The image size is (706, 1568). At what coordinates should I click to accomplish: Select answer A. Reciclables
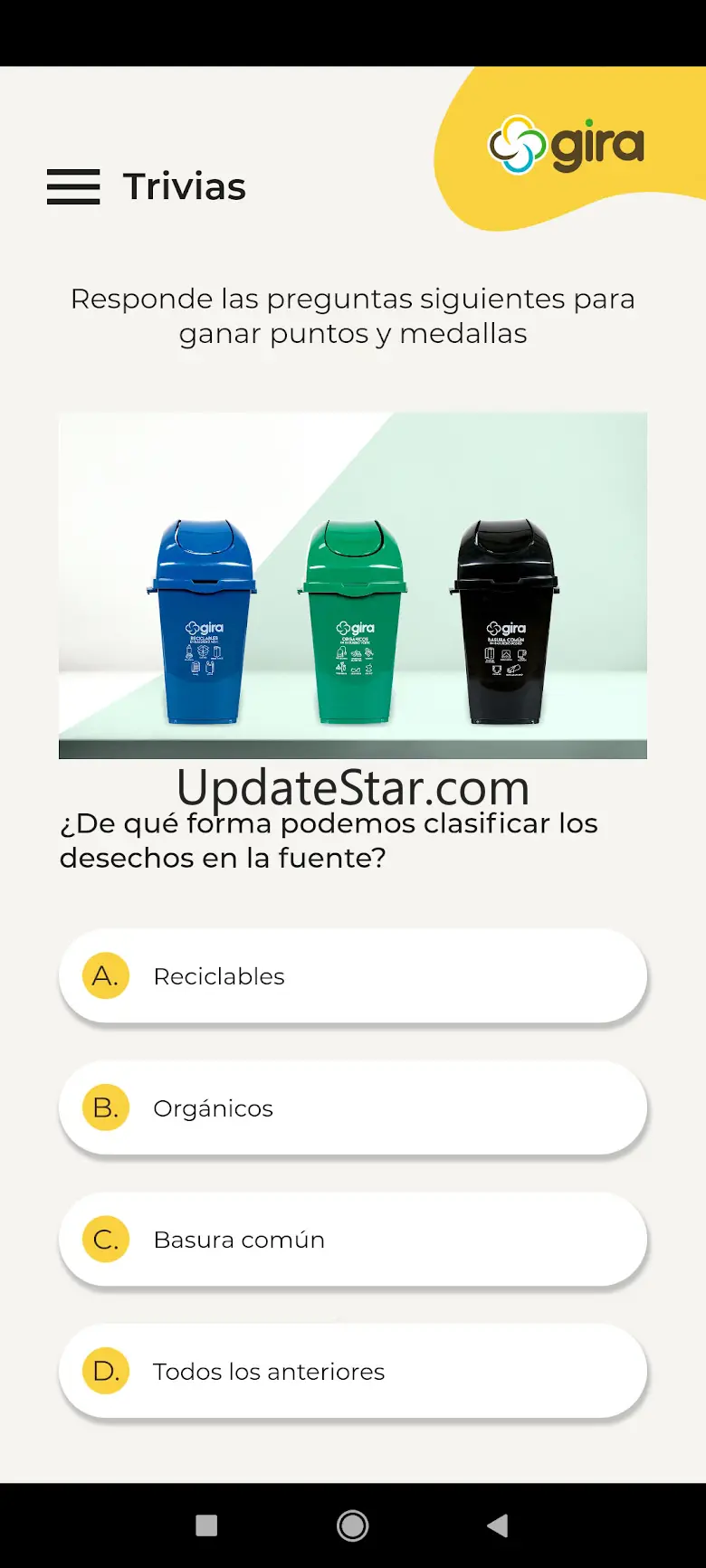(x=353, y=976)
